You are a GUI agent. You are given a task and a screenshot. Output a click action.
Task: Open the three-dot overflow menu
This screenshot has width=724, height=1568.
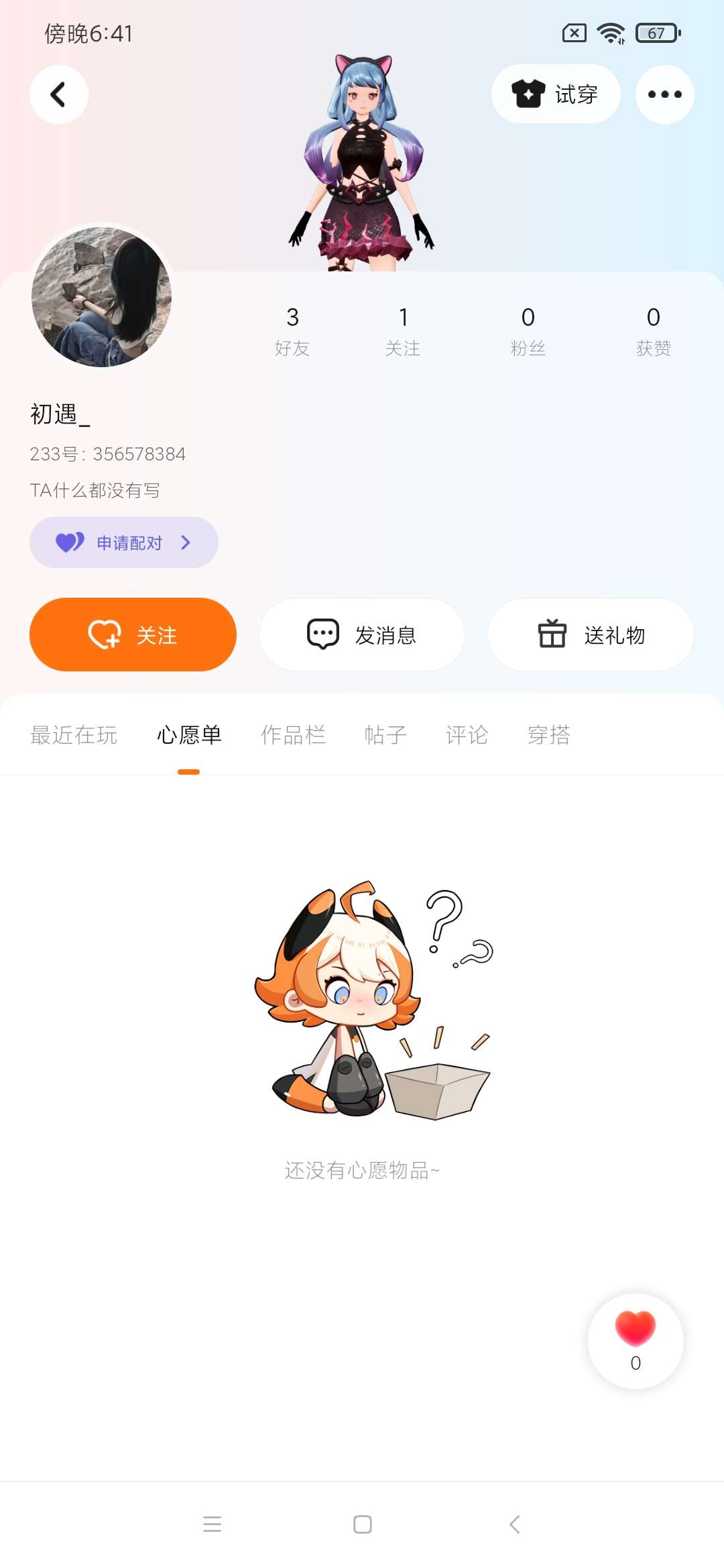pos(664,94)
